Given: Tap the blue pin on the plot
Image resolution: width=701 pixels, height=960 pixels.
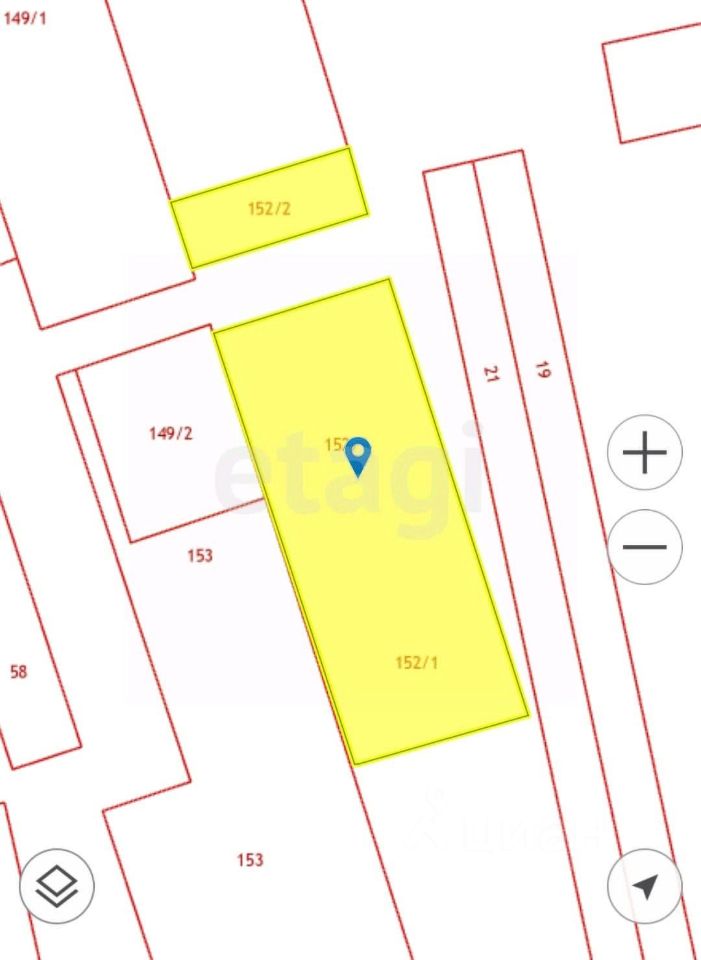Looking at the screenshot, I should tap(358, 456).
